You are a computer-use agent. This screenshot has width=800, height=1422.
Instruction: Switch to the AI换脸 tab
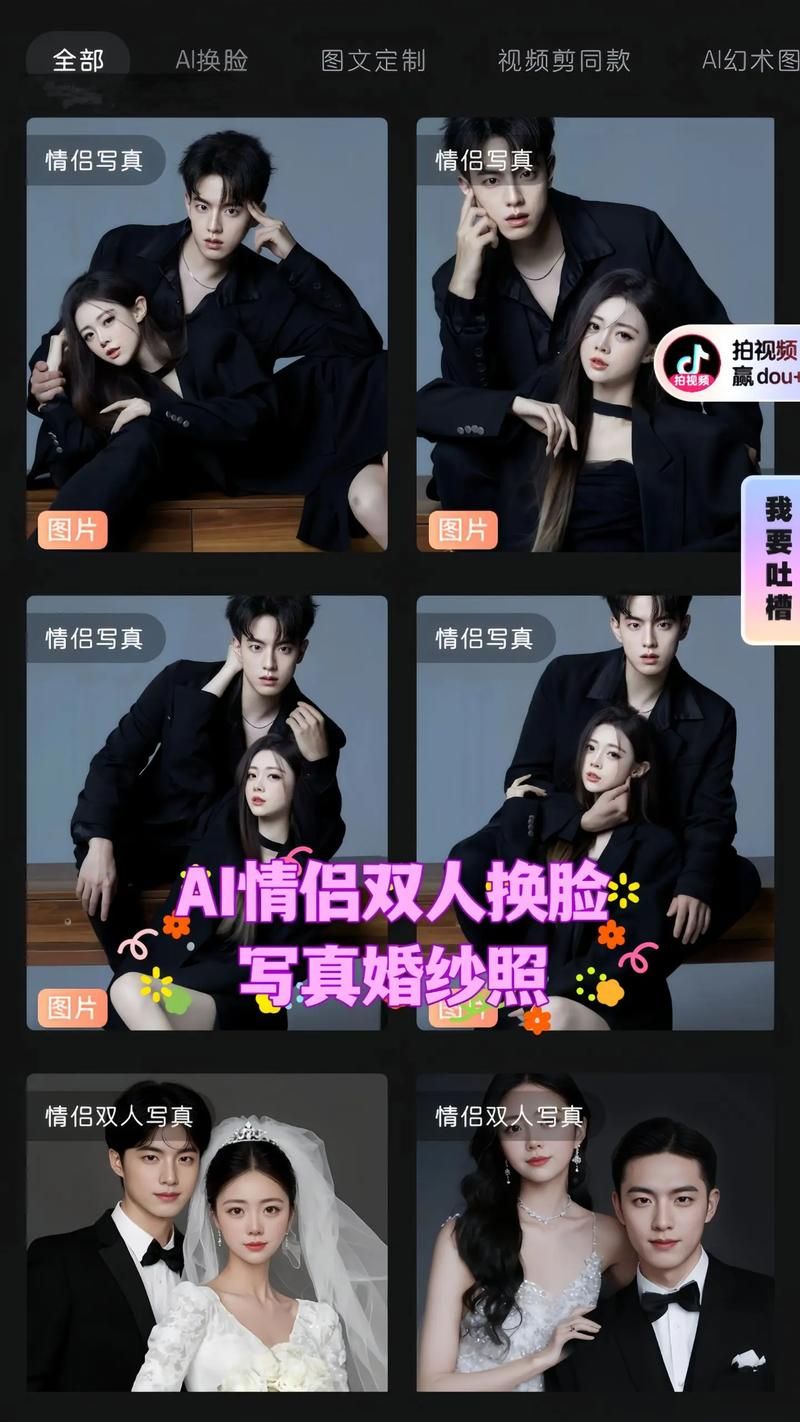click(211, 60)
